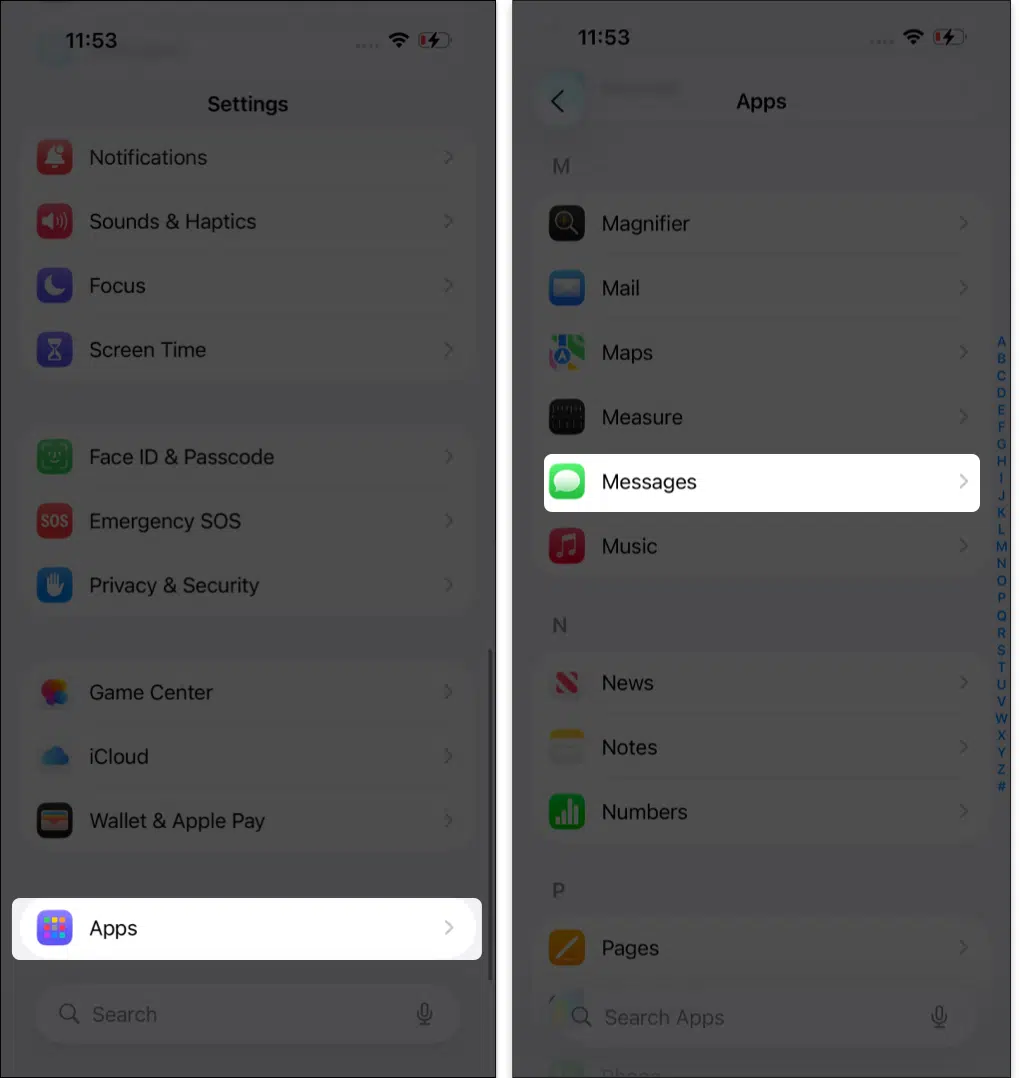
Task: Open Screen Time settings
Action: coord(246,350)
